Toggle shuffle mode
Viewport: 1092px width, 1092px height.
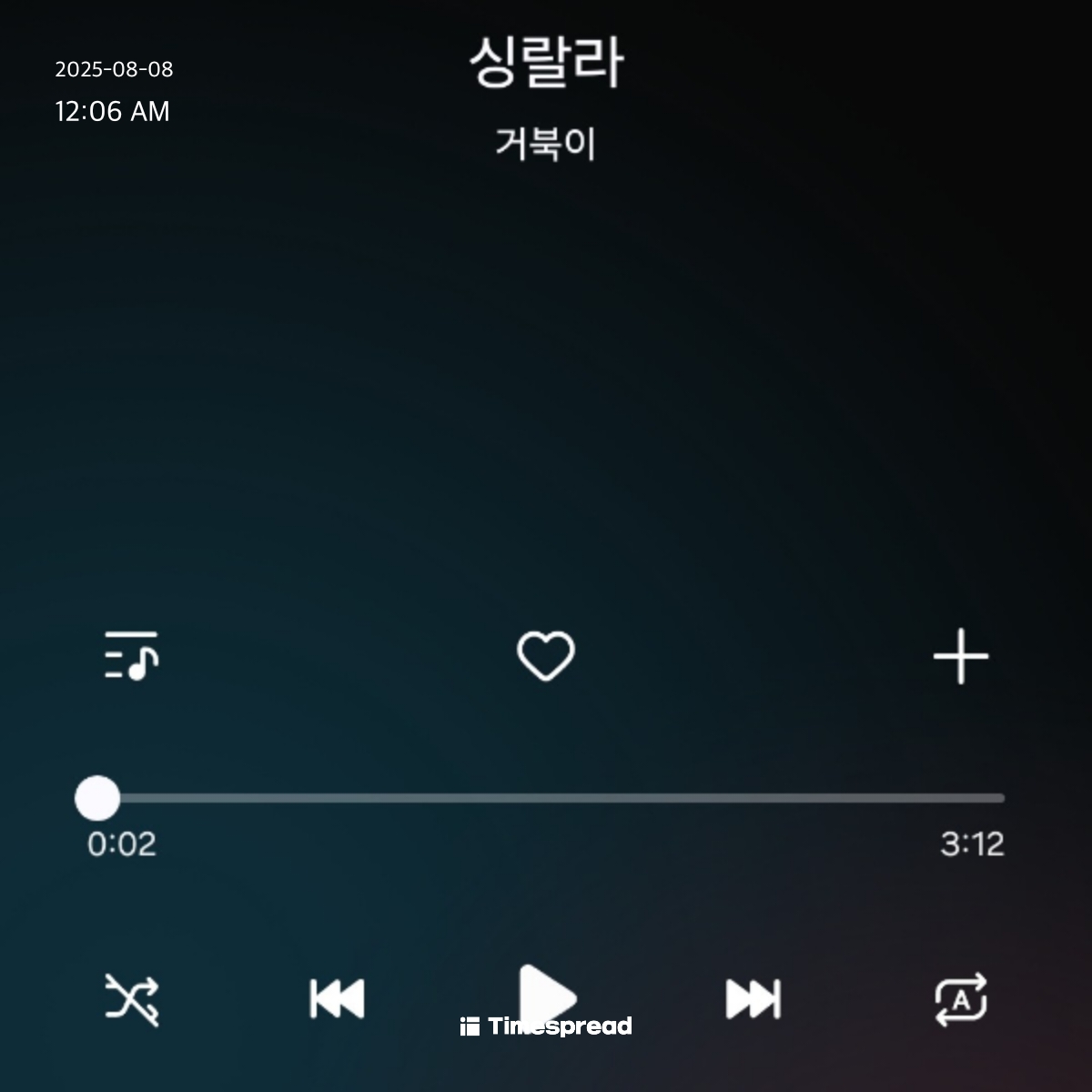[132, 999]
